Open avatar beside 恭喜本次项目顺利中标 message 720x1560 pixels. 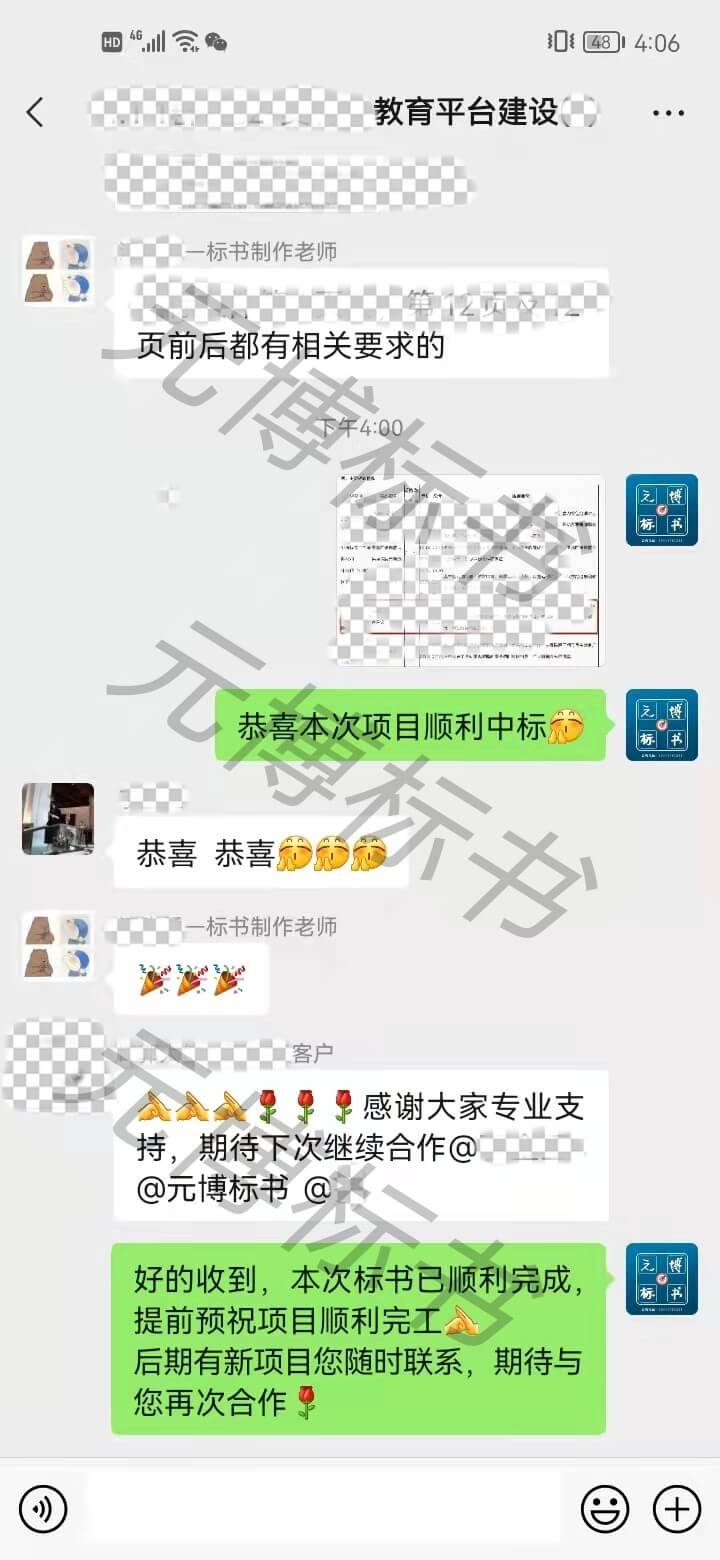662,725
